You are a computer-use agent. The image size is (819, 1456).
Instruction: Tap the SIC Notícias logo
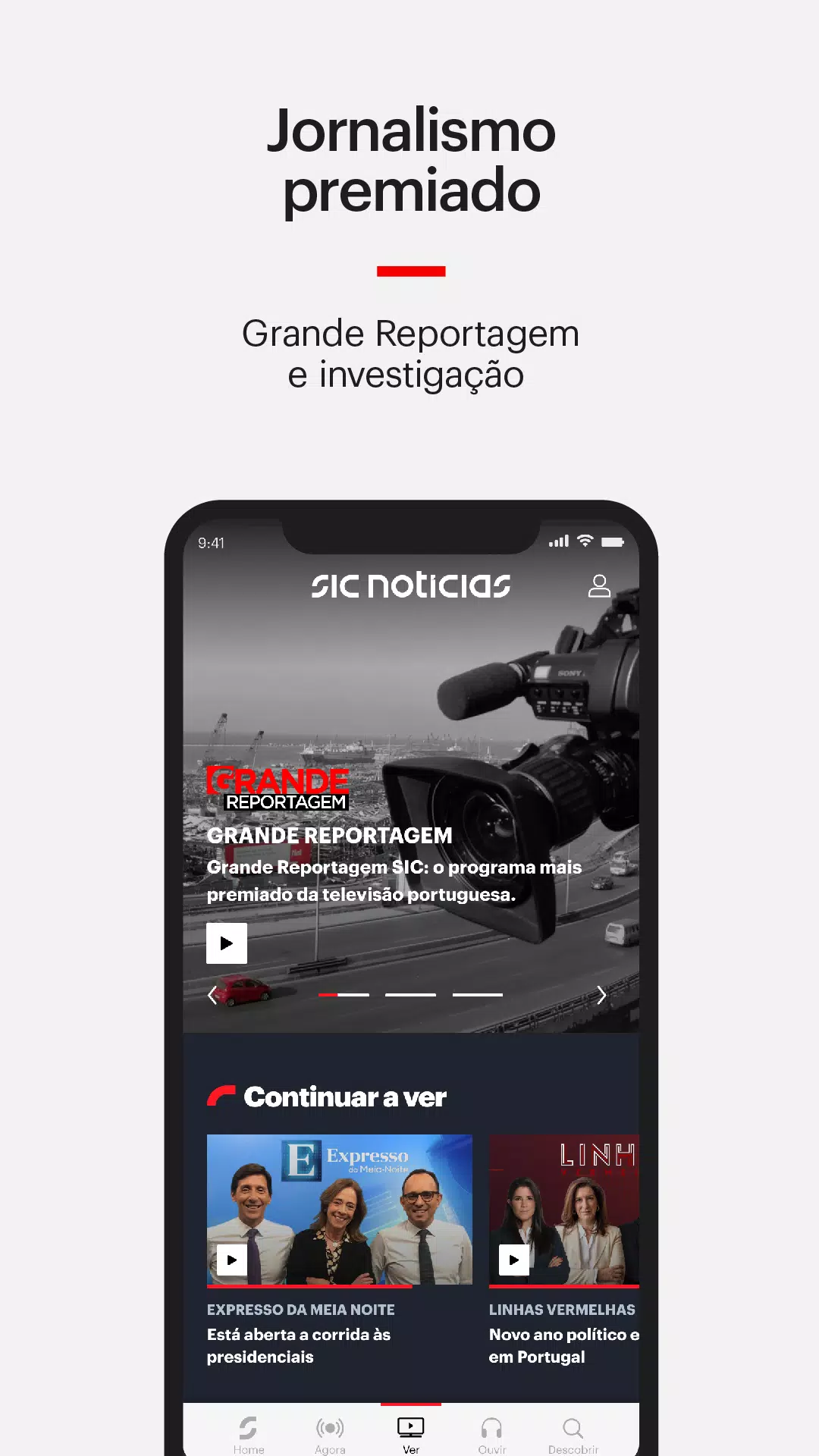(x=410, y=585)
